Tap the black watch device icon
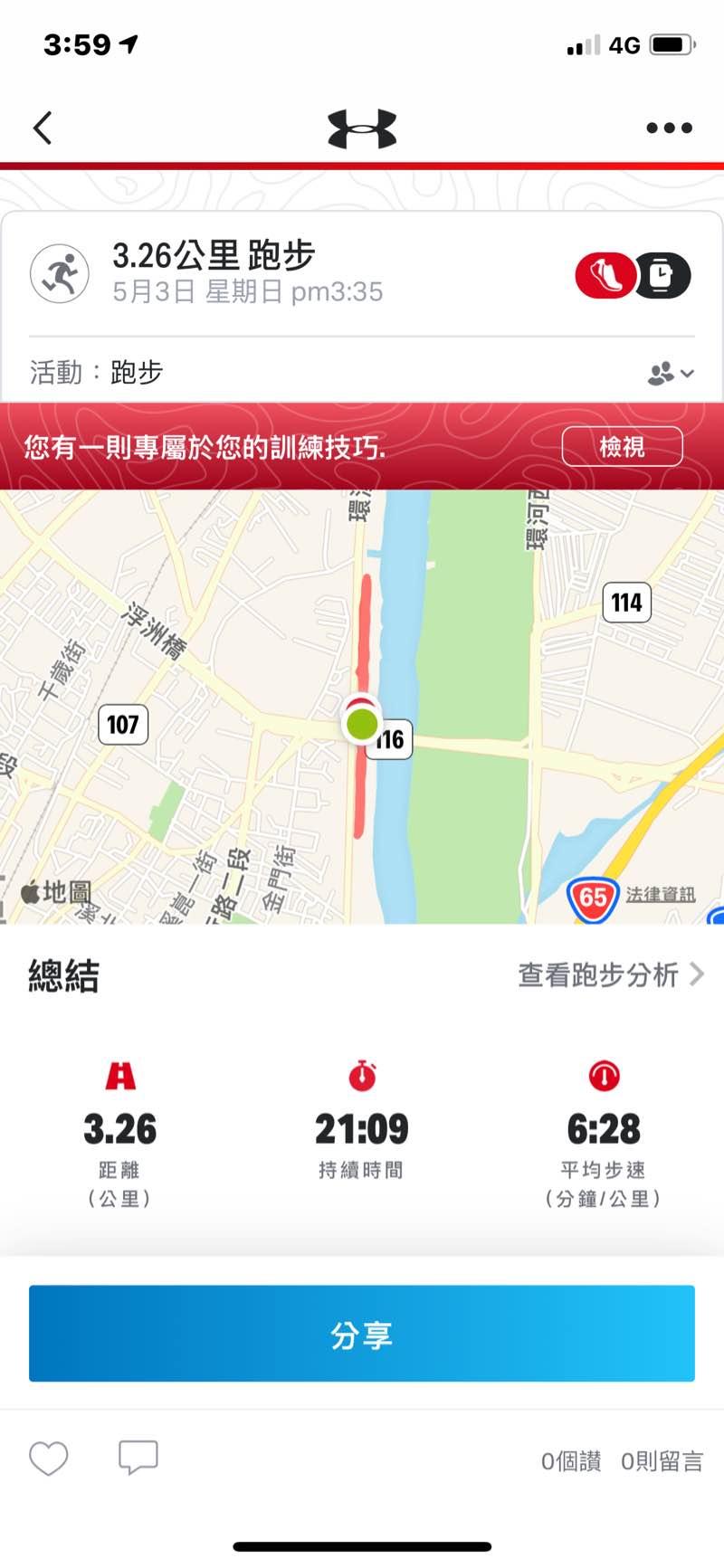Screen dimensions: 724x1568 [x=662, y=275]
